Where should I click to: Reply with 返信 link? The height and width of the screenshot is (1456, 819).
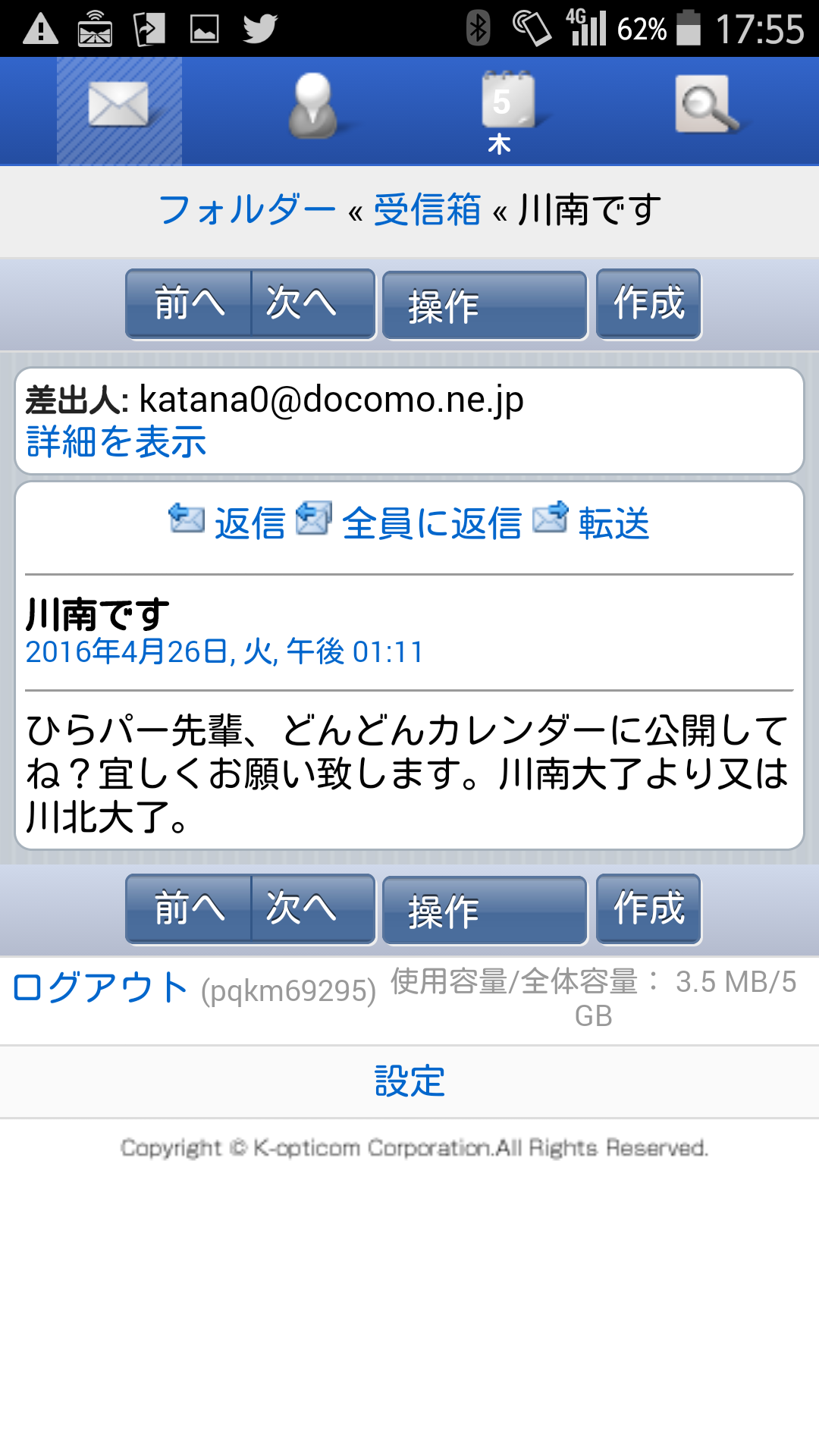pos(227,522)
